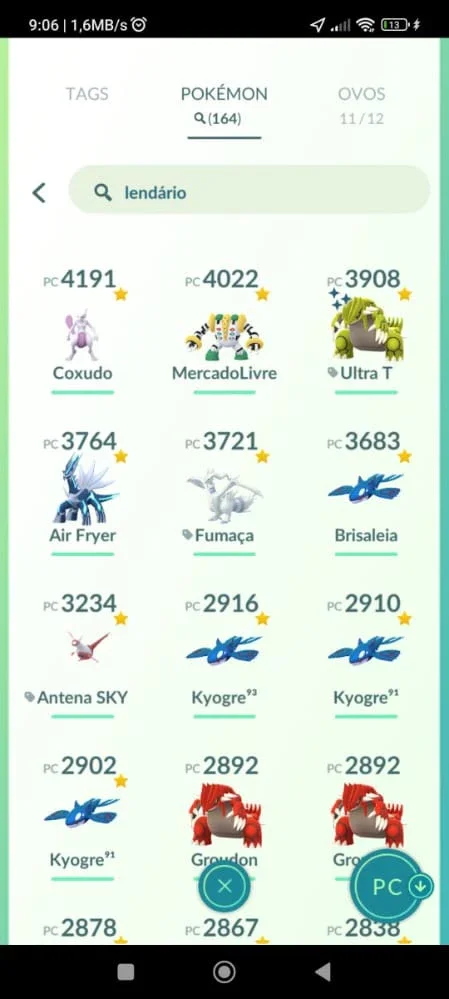
Task: Tap the search field containing lendário
Action: point(249,190)
